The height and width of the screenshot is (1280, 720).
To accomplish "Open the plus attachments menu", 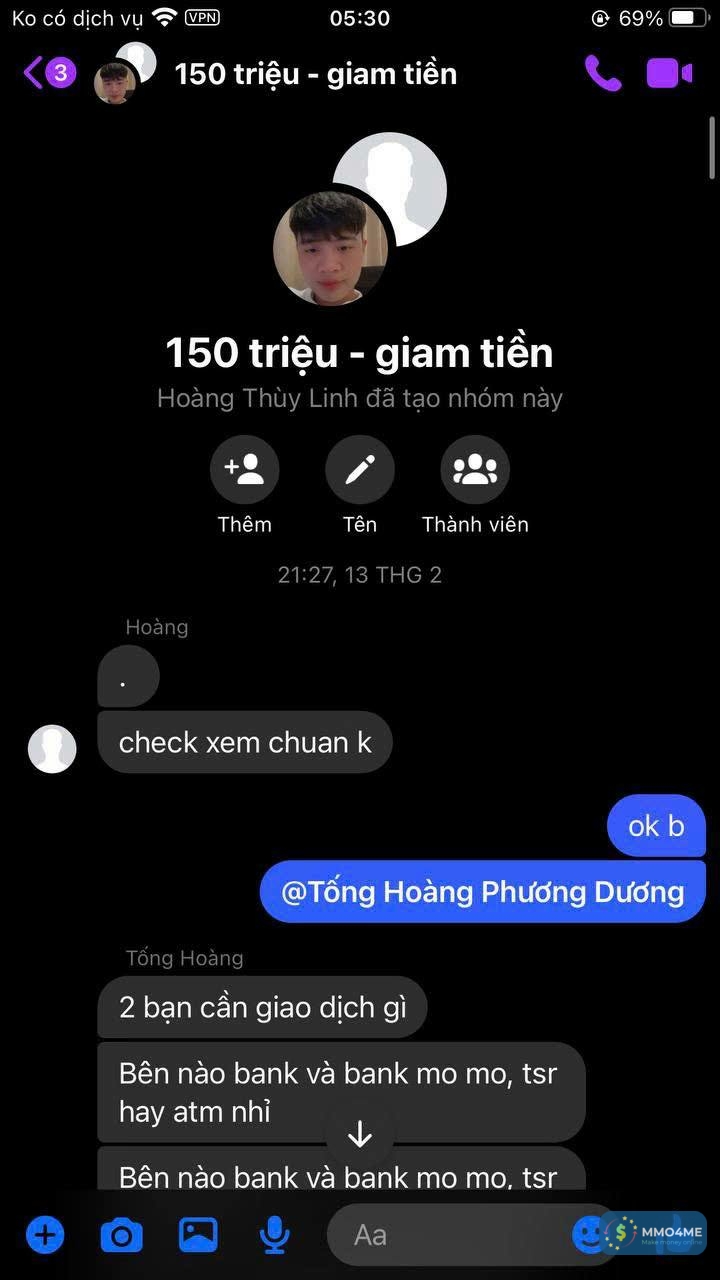I will click(x=45, y=1235).
